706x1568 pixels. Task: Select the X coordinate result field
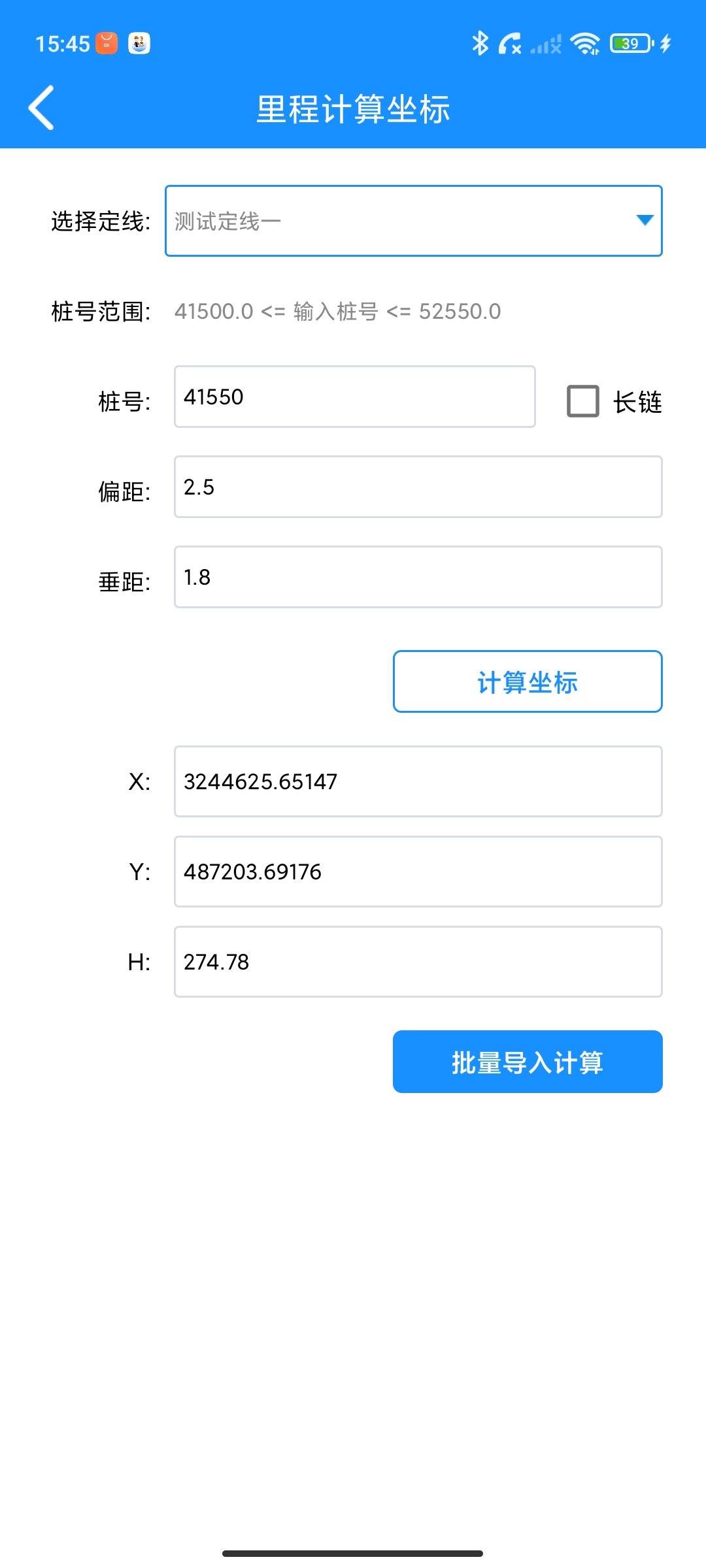coord(418,781)
